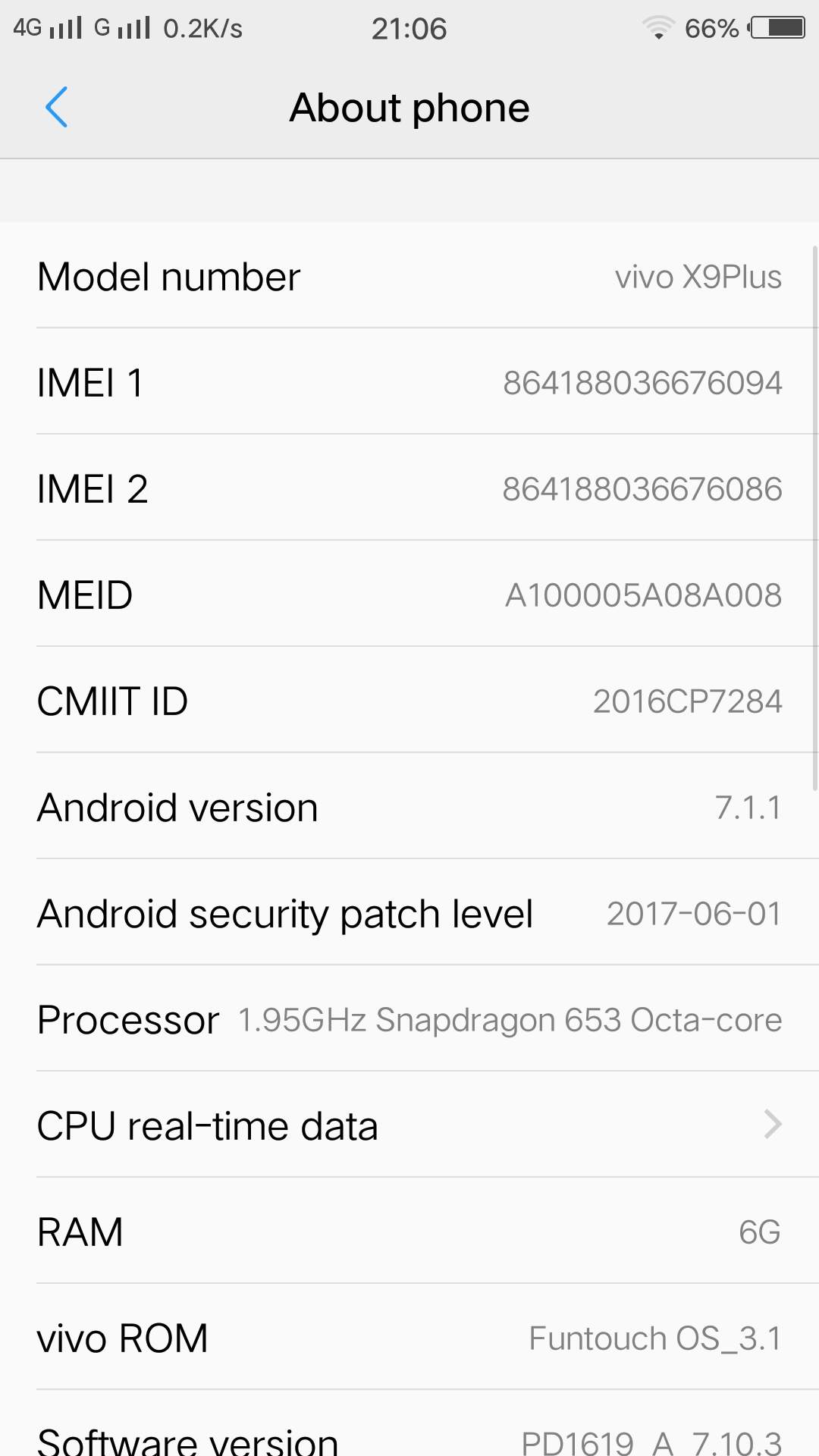
Task: Open CPU real-time data
Action: click(409, 1125)
